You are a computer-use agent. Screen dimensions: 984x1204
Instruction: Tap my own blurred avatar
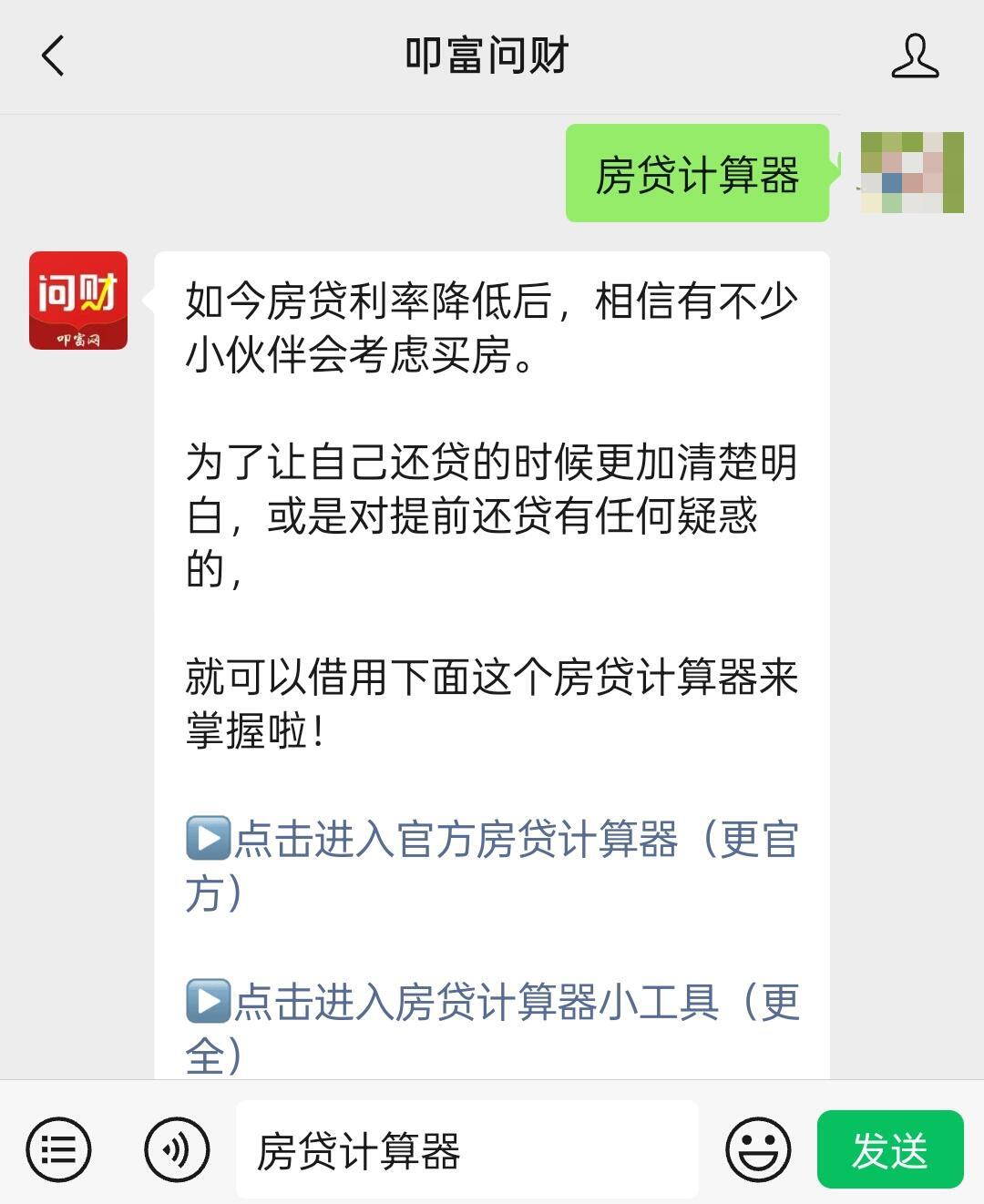coord(911,173)
